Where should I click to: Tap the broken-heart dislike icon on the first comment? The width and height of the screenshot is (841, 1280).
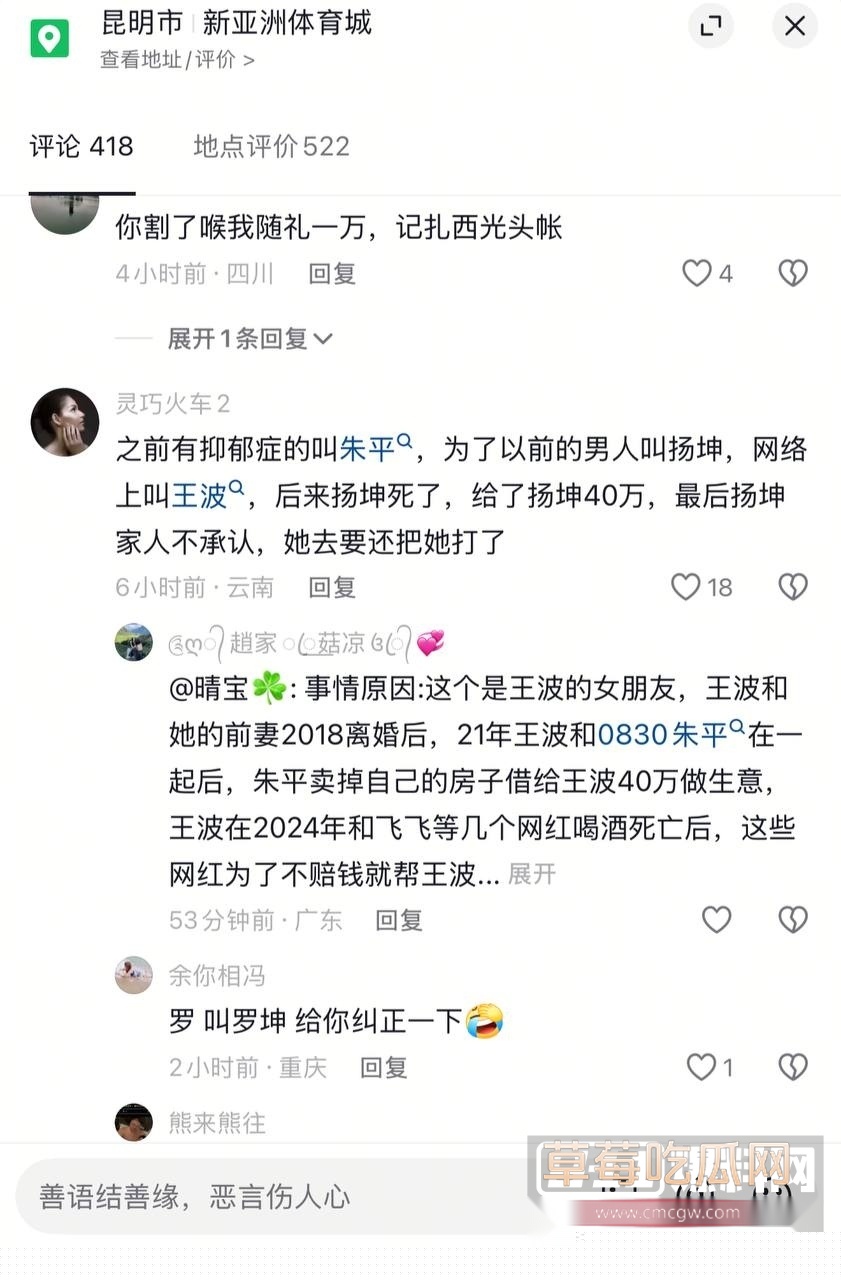pos(792,273)
